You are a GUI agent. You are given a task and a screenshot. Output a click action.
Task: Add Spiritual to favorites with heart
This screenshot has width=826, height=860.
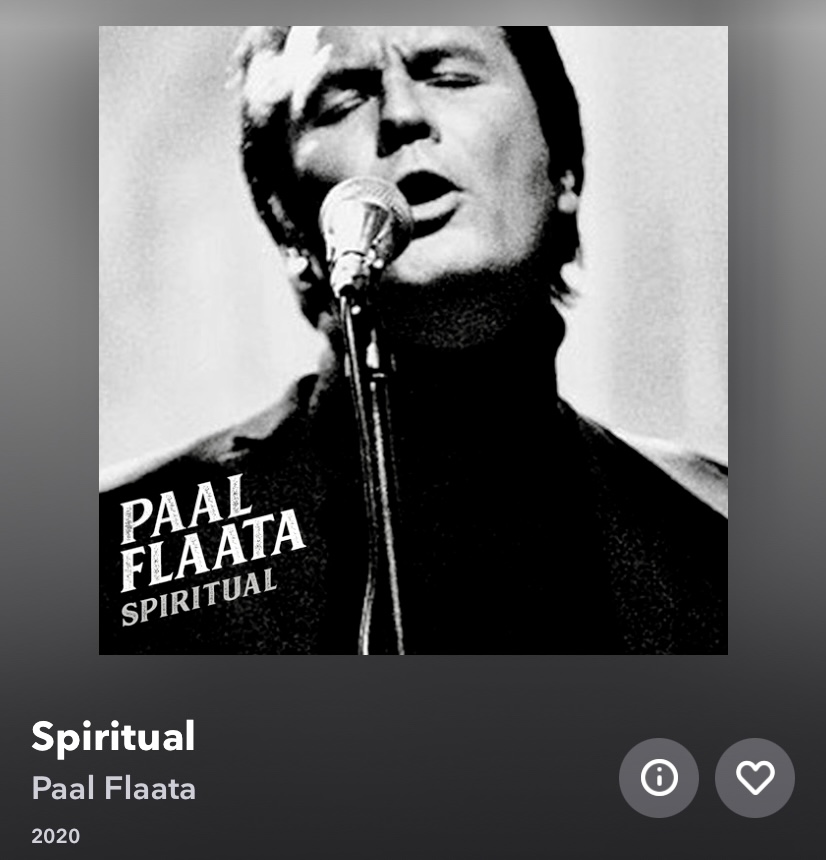pyautogui.click(x=755, y=777)
